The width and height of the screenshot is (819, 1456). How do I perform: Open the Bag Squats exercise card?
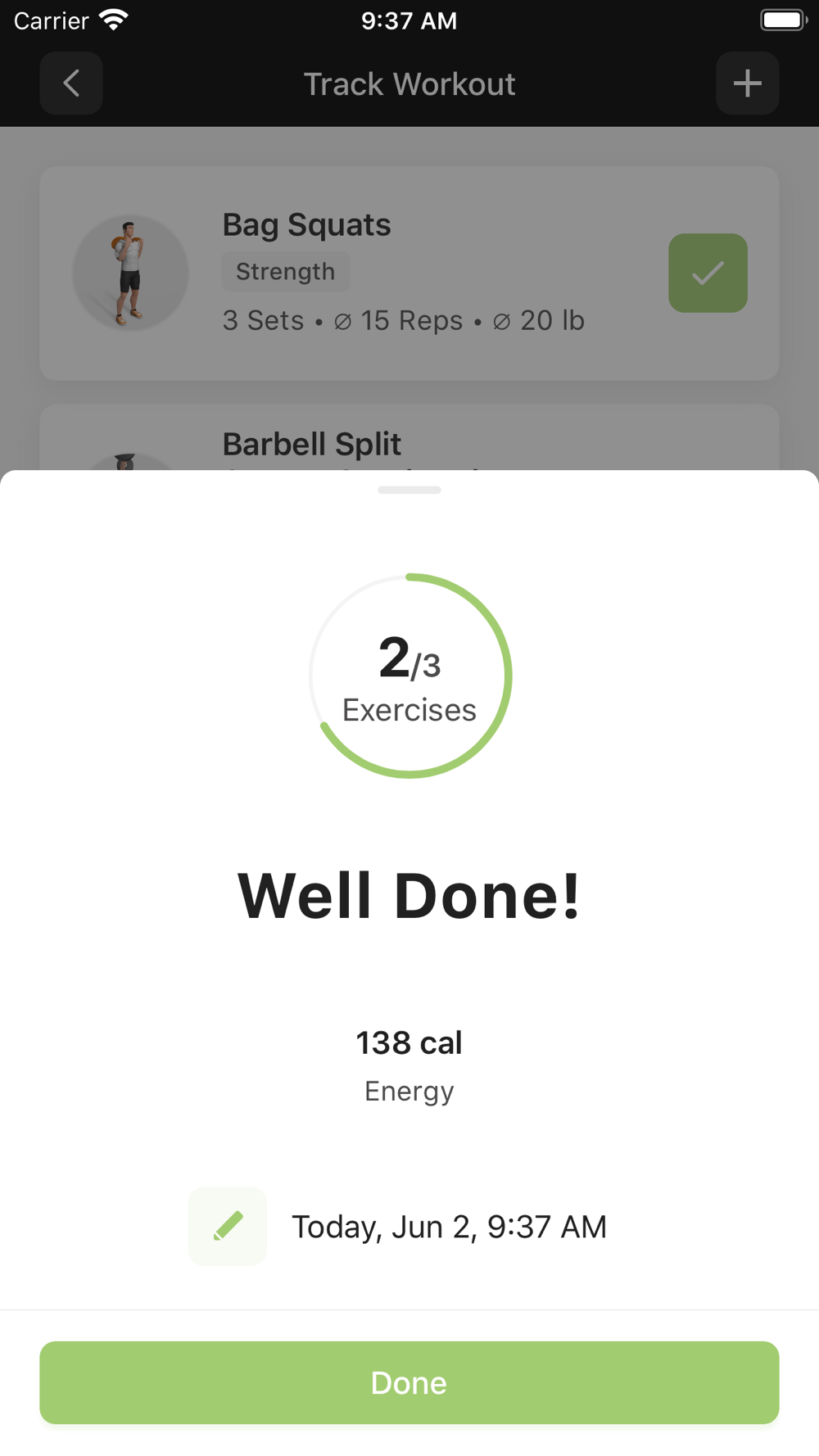click(x=409, y=273)
